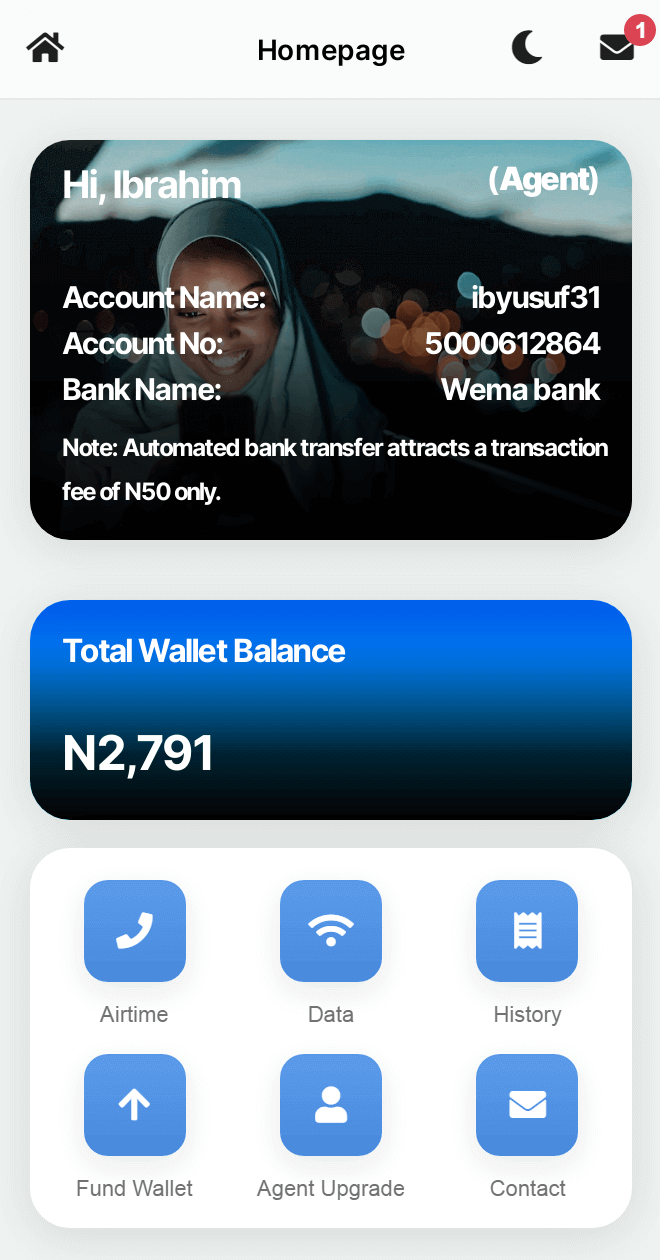Screen dimensions: 660x1260
Task: Open Agent Upgrade
Action: pos(331,1105)
